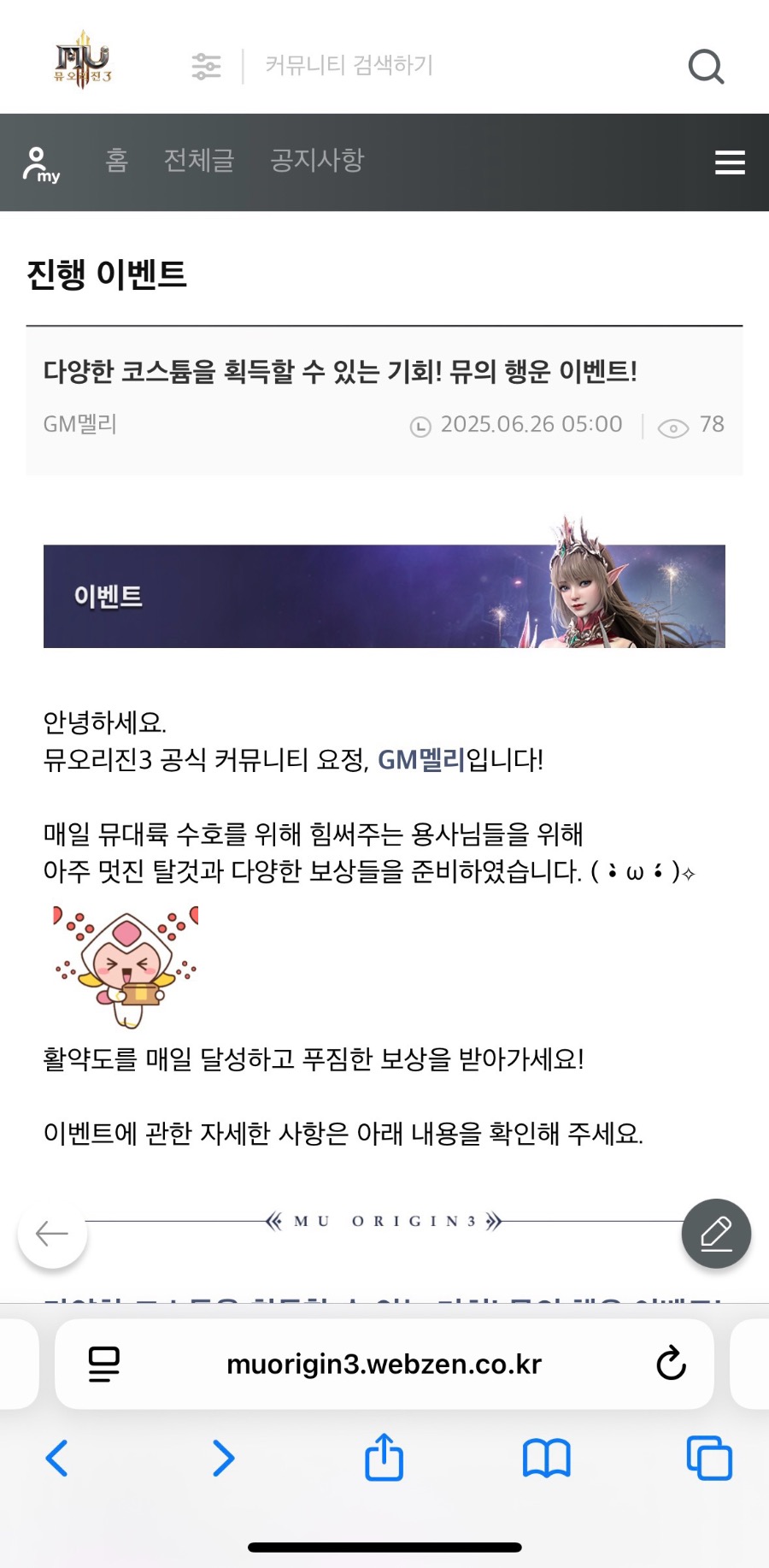Go back with the floating arrow button
Screen dimensions: 769x1568
click(52, 1233)
